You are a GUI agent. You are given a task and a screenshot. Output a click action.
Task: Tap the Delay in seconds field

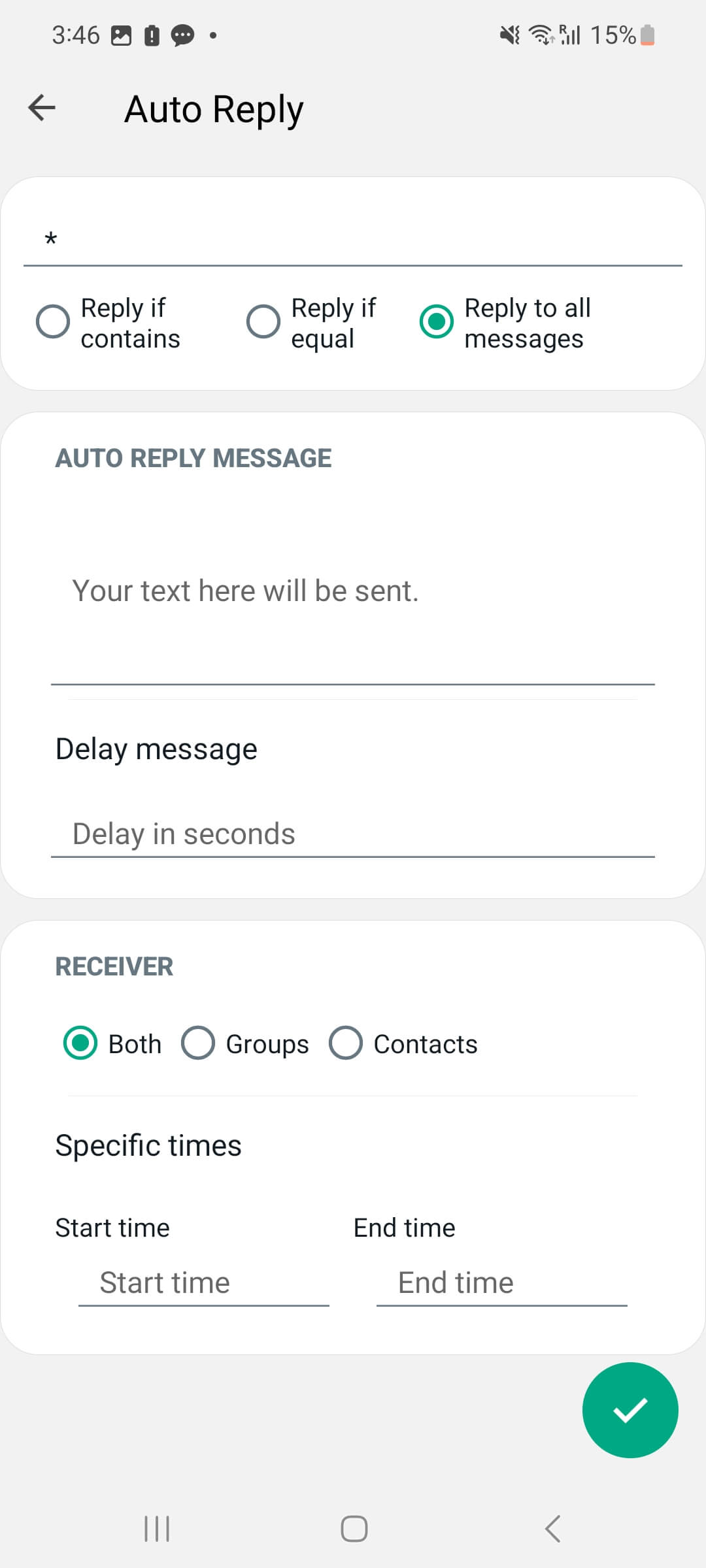click(x=353, y=834)
